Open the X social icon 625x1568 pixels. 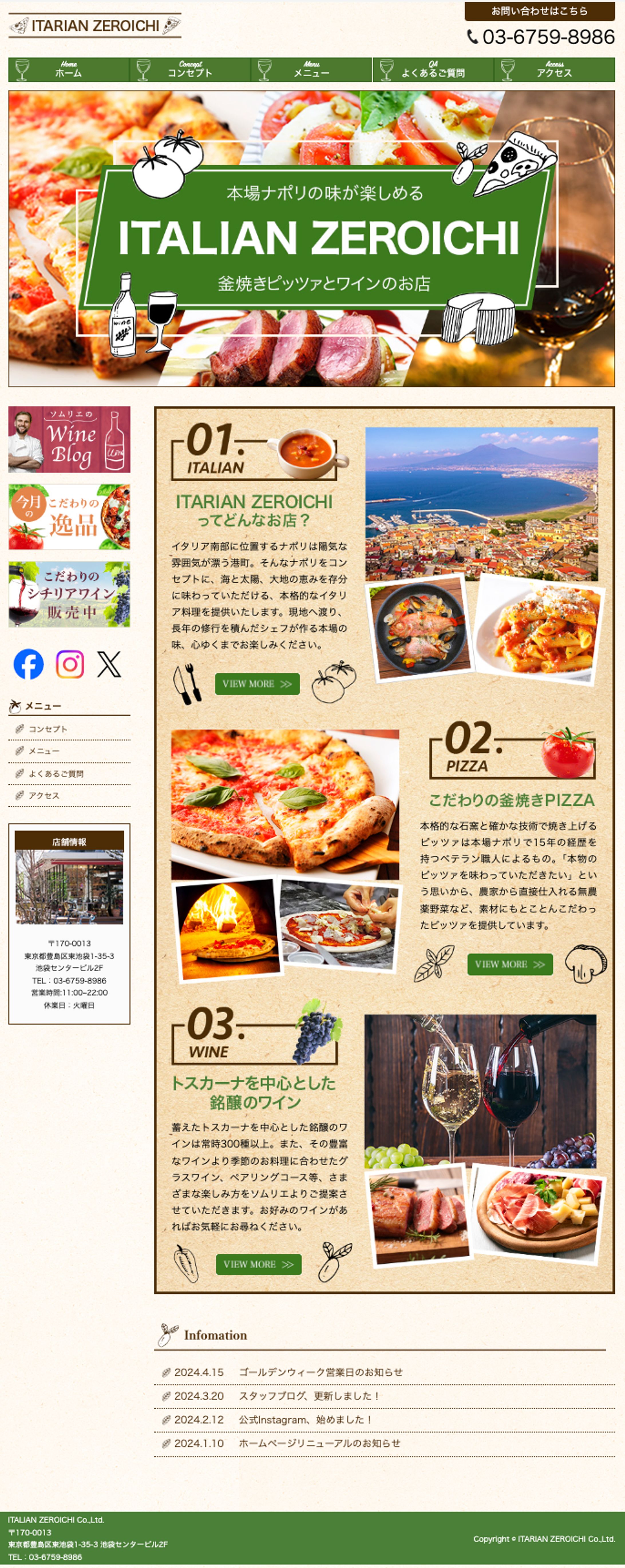[110, 664]
